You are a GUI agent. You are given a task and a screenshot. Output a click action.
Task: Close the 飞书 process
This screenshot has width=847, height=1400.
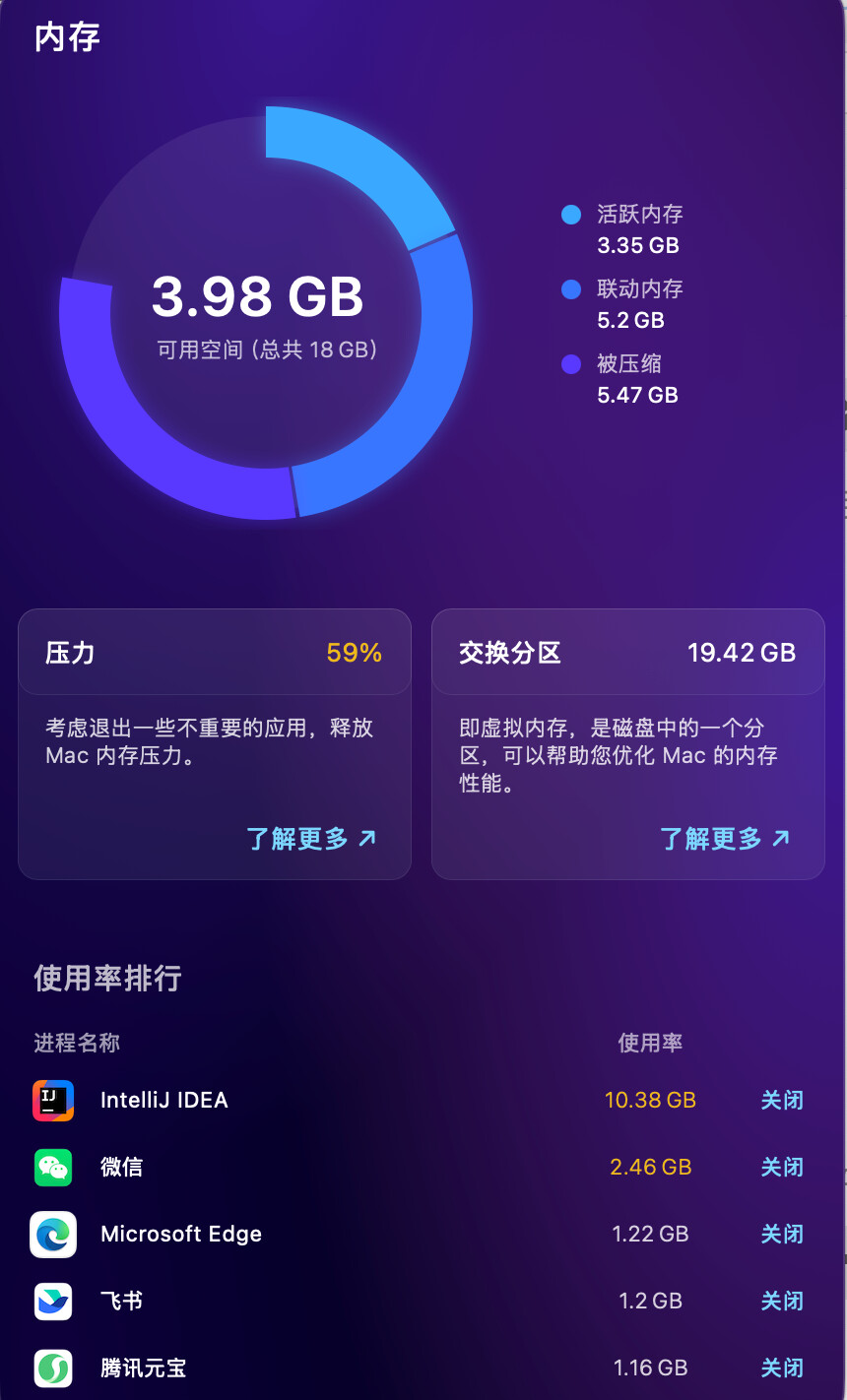(x=782, y=1301)
